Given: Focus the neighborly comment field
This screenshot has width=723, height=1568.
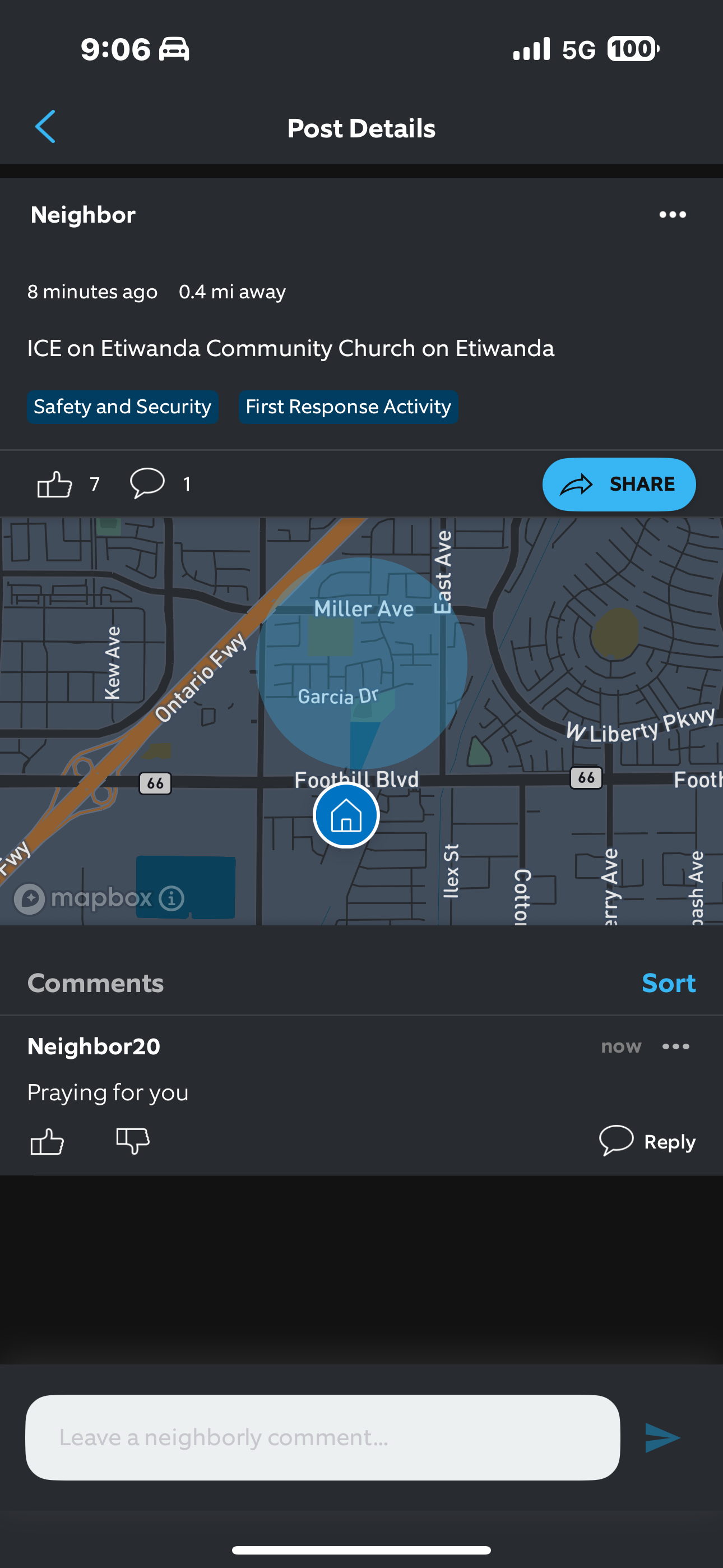Looking at the screenshot, I should tap(323, 1437).
